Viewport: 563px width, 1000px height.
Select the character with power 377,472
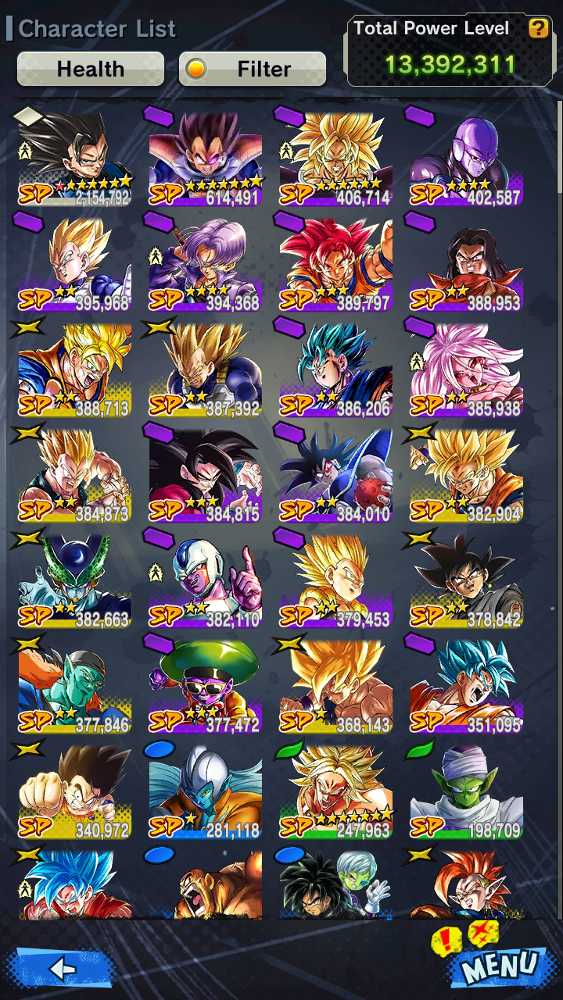[x=205, y=686]
